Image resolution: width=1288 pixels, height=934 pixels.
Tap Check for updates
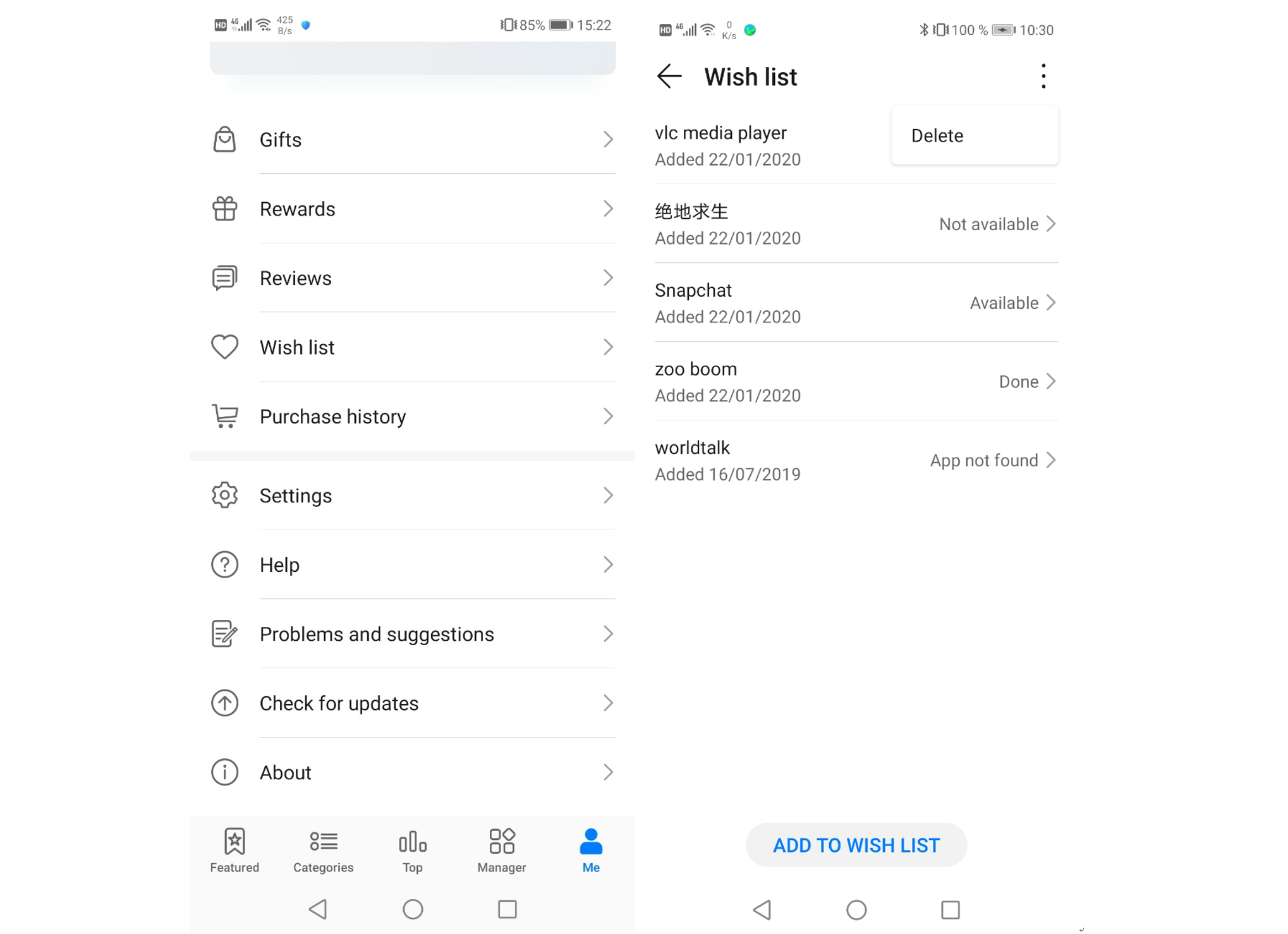click(x=412, y=703)
